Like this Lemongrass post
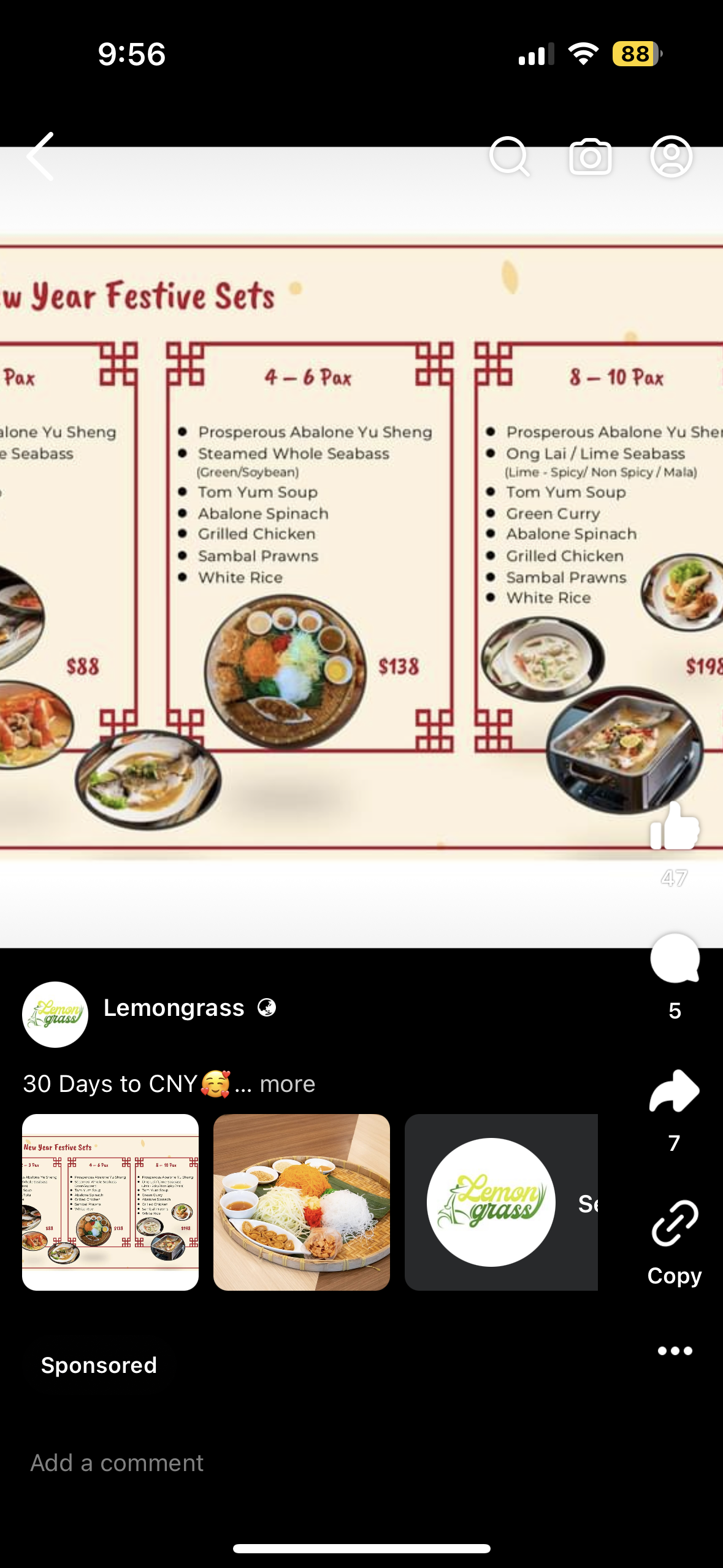Screen dimensions: 723x1568 tap(674, 828)
